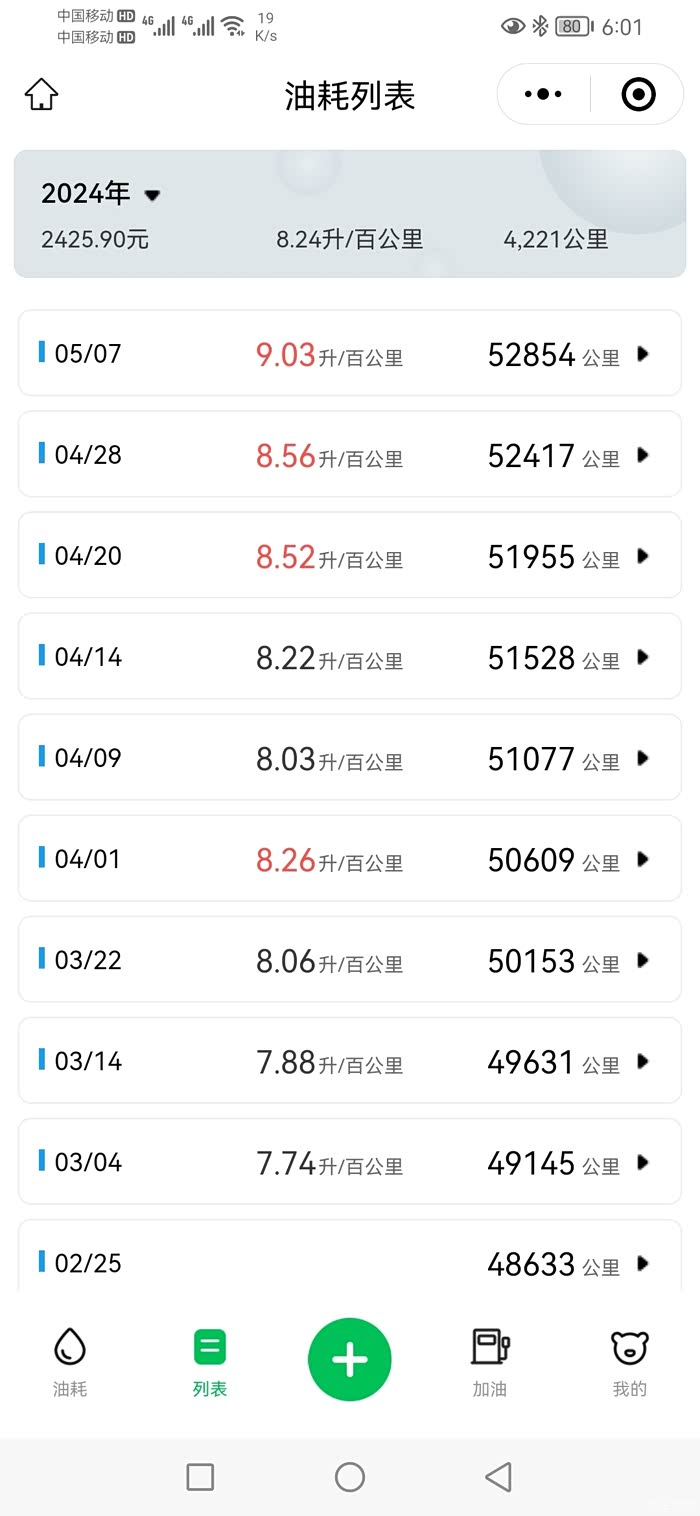Select the 03/04 record row
Viewport: 700px width, 1516px height.
click(350, 1161)
